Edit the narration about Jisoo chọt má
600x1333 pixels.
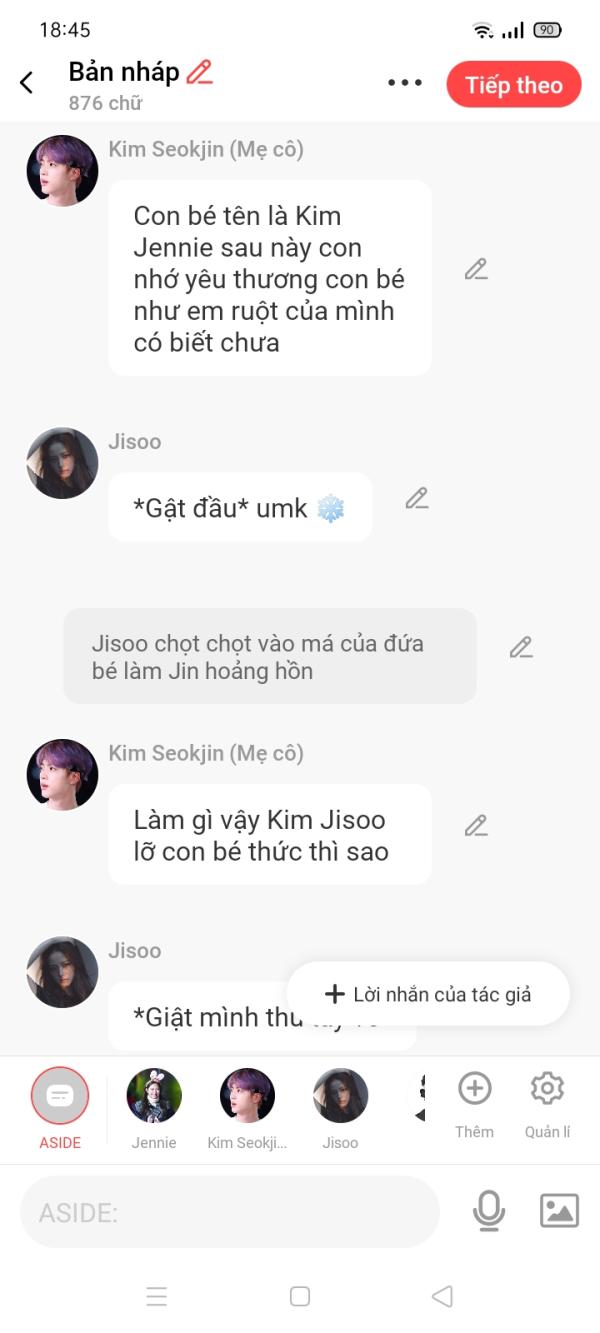point(521,647)
